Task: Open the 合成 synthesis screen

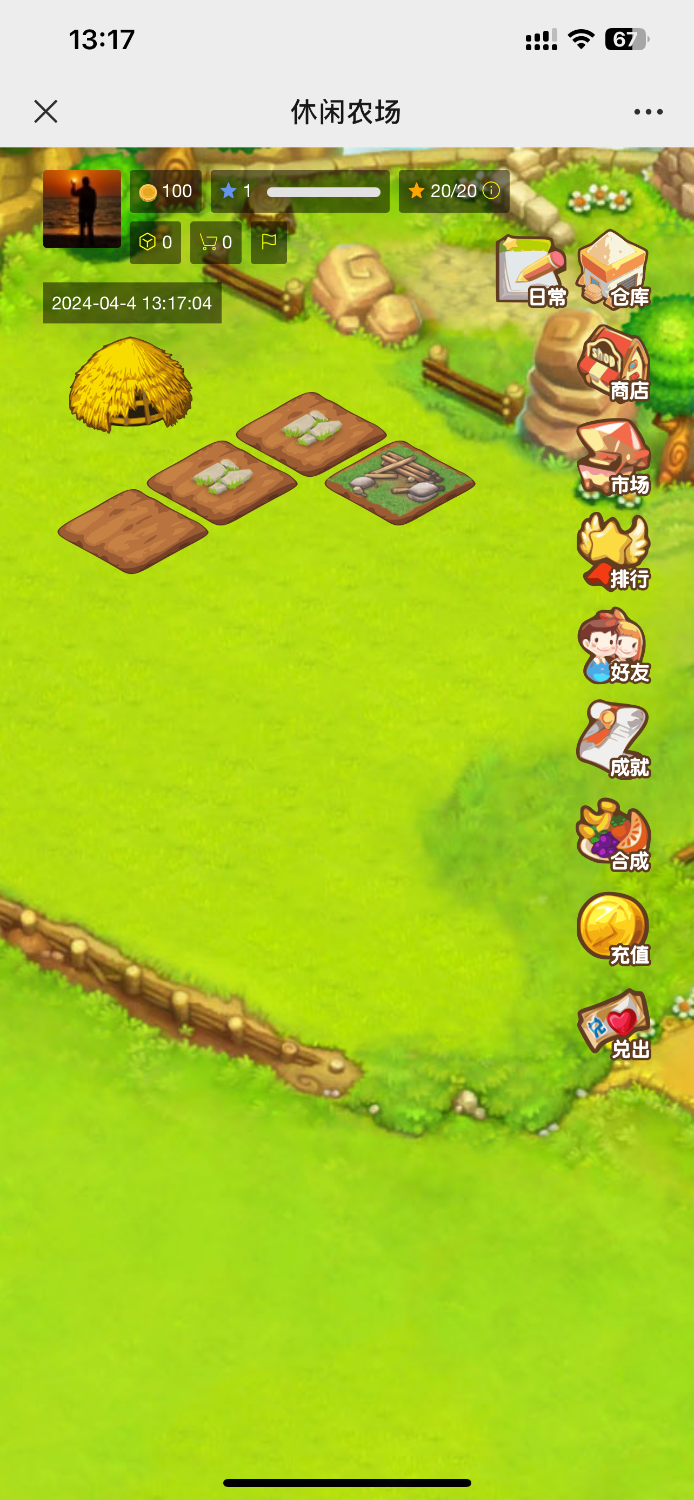Action: coord(614,834)
